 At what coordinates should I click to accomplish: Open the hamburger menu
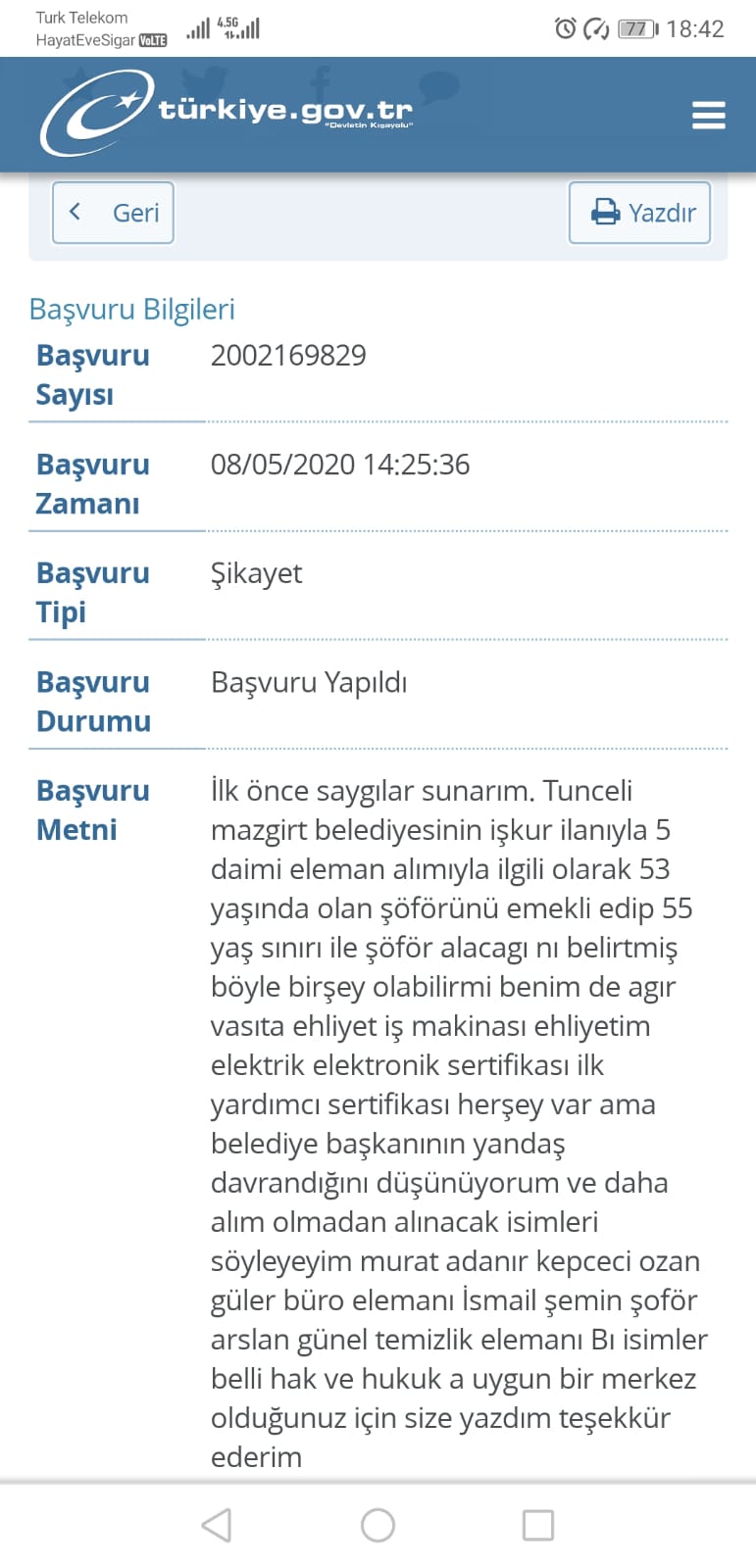click(x=708, y=115)
